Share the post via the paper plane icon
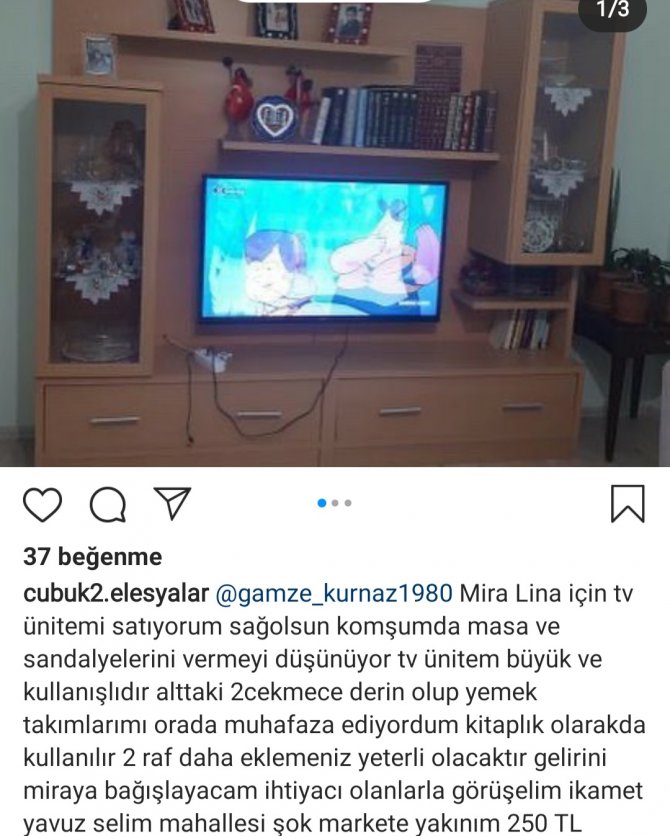 172,502
